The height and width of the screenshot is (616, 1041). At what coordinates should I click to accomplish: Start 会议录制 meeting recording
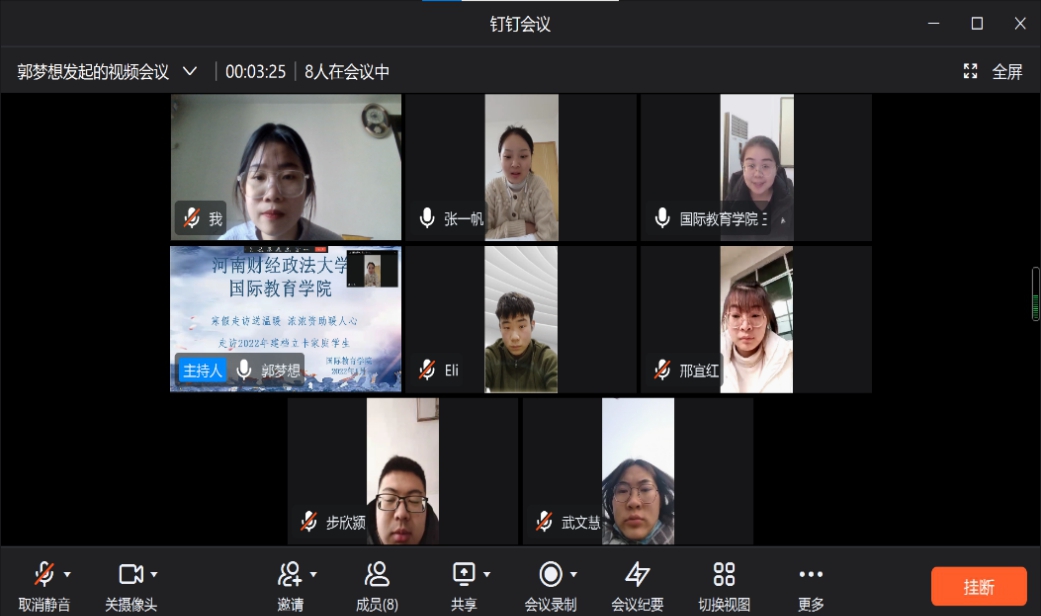[x=551, y=584]
